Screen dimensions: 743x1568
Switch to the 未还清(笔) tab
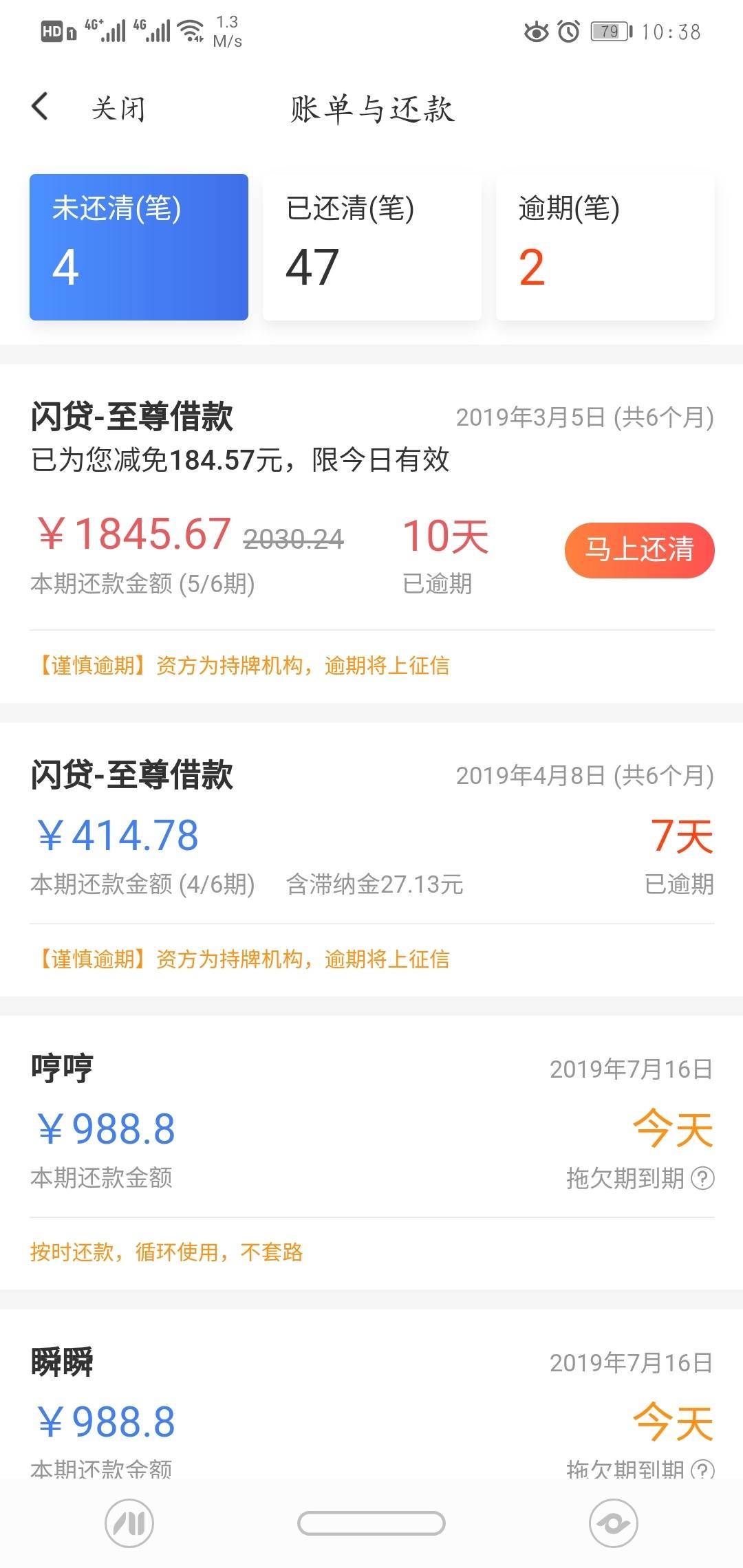(139, 247)
